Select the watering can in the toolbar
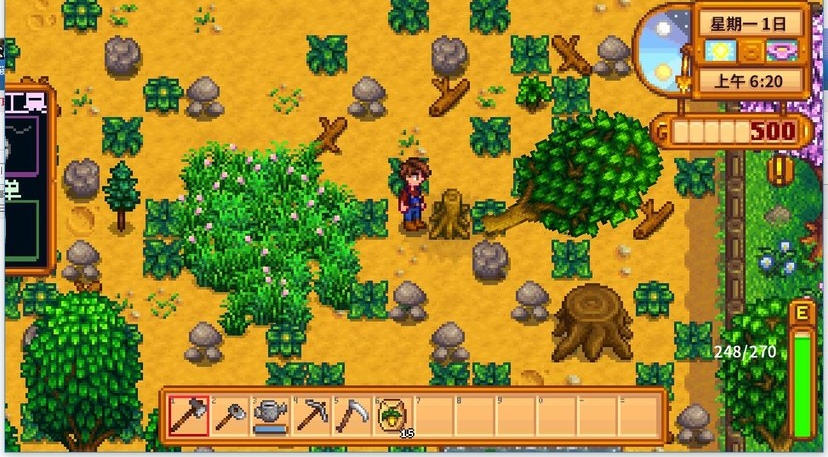 270,415
